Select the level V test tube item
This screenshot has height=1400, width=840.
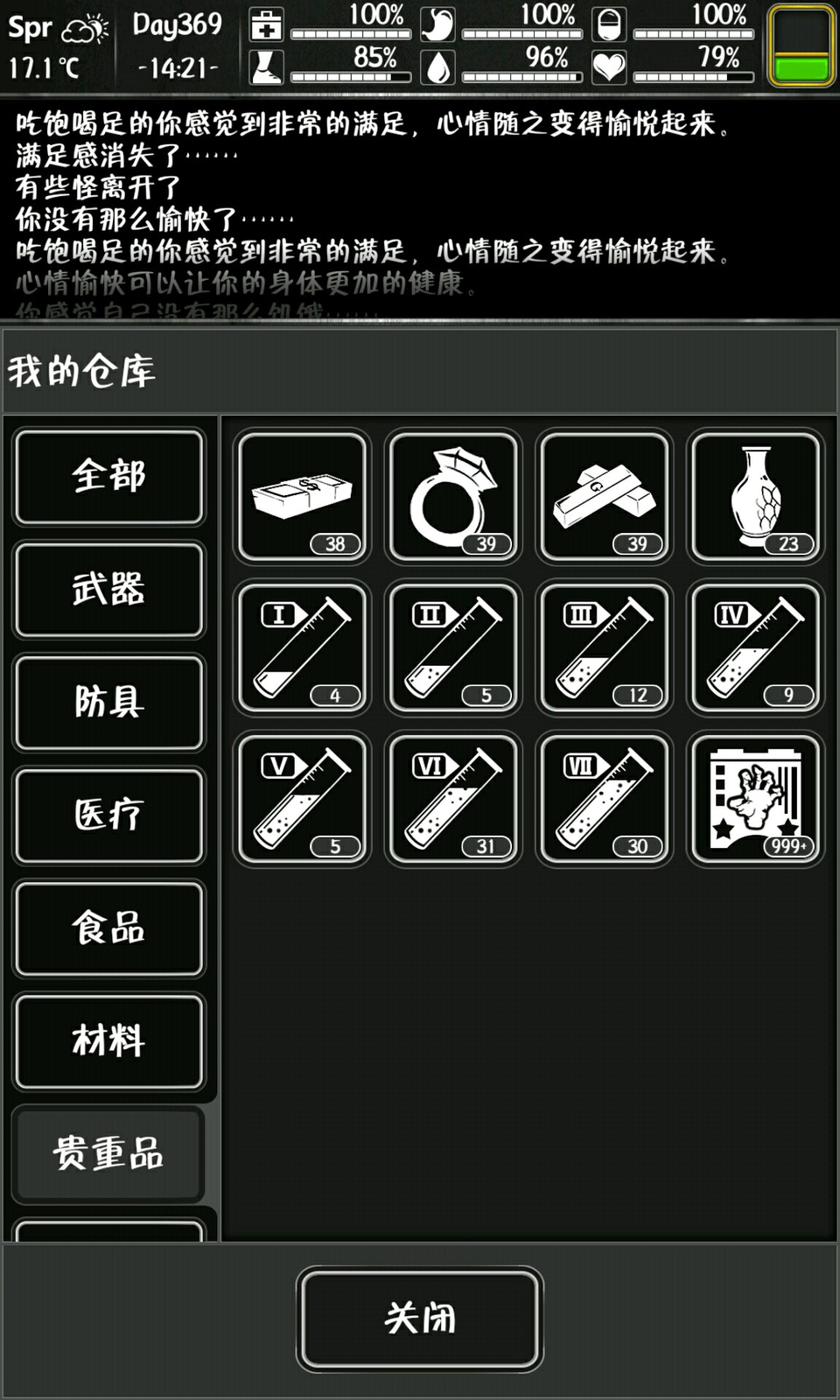pyautogui.click(x=302, y=798)
